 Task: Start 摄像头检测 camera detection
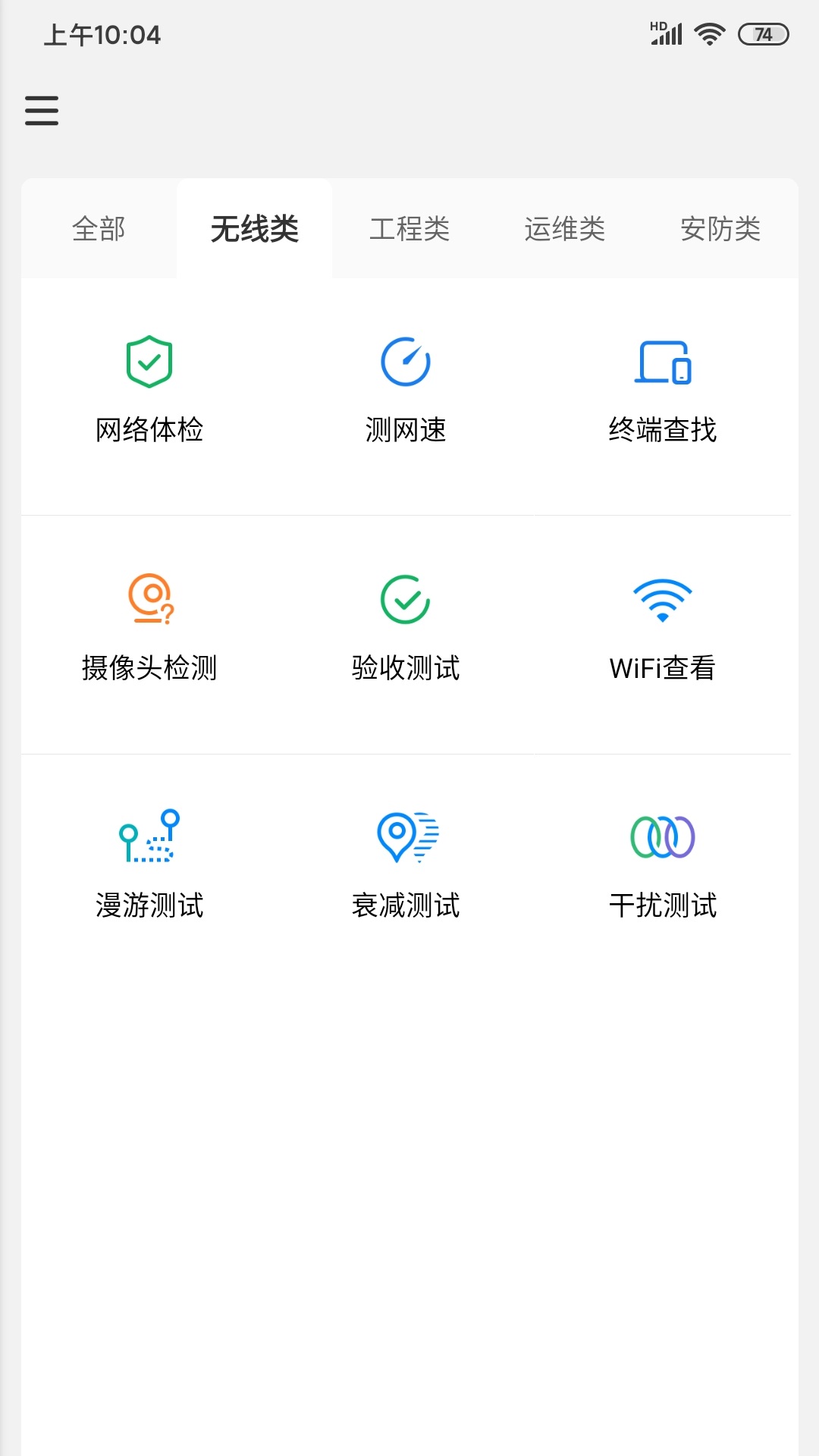149,628
